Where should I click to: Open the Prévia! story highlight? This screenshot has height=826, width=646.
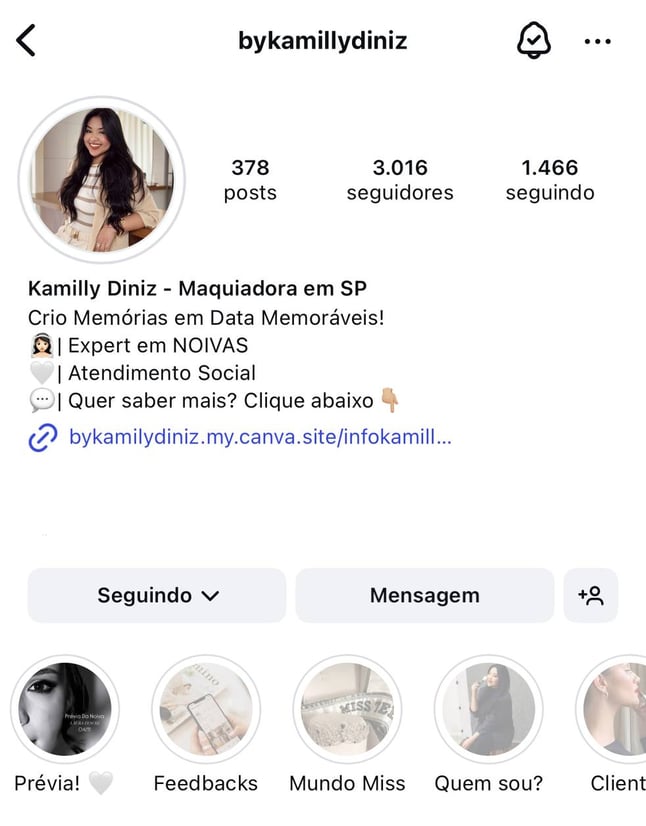pyautogui.click(x=65, y=710)
